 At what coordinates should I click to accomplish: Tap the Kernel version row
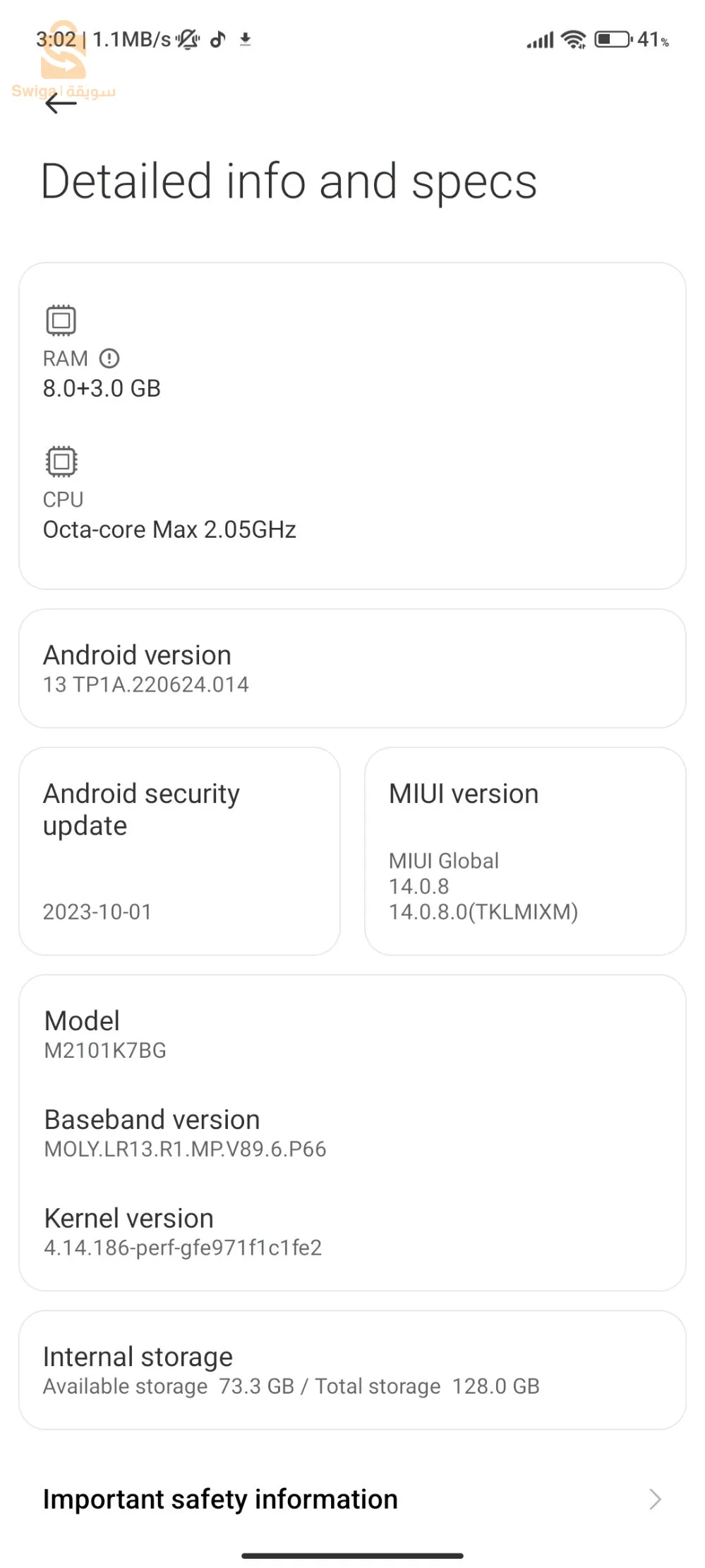point(351,1231)
